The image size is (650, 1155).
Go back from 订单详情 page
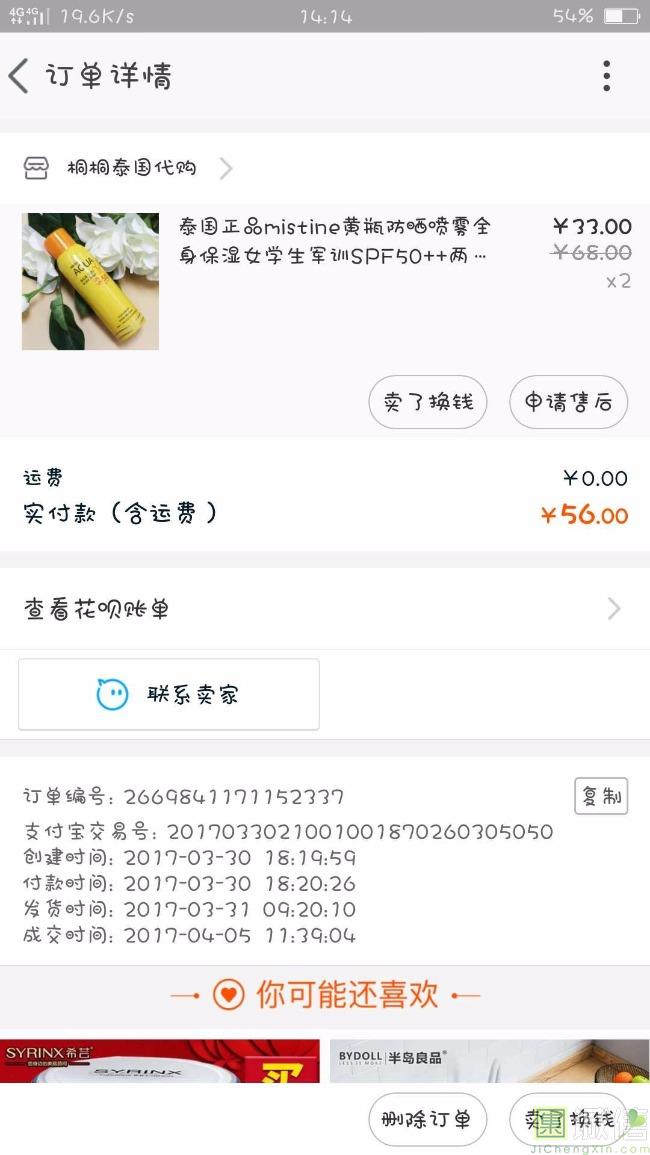pyautogui.click(x=20, y=76)
